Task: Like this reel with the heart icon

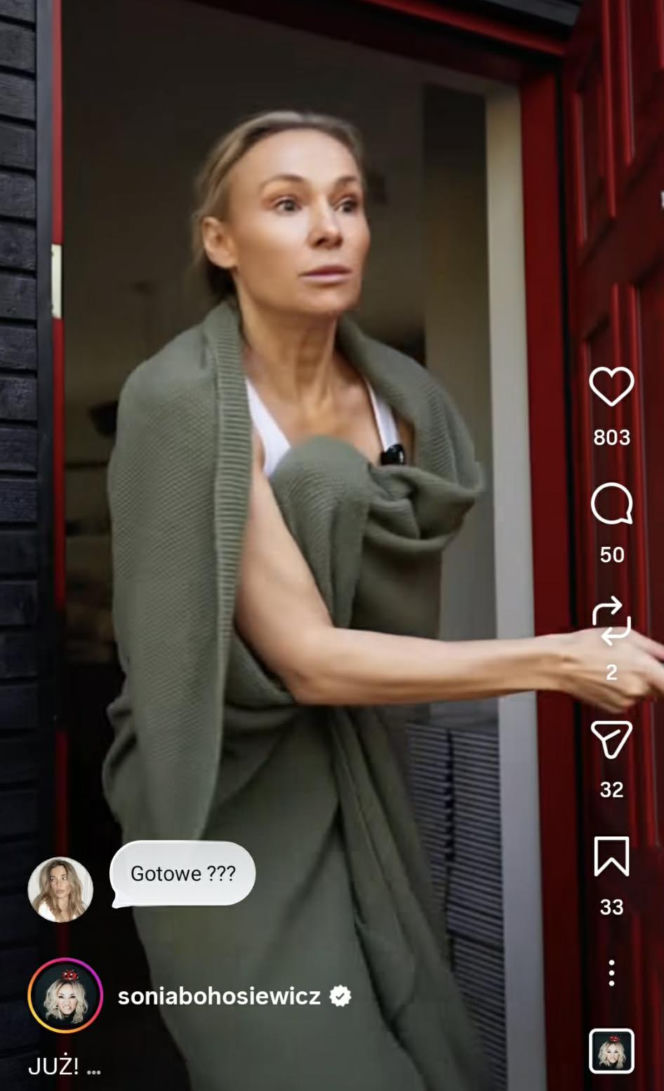Action: (611, 387)
